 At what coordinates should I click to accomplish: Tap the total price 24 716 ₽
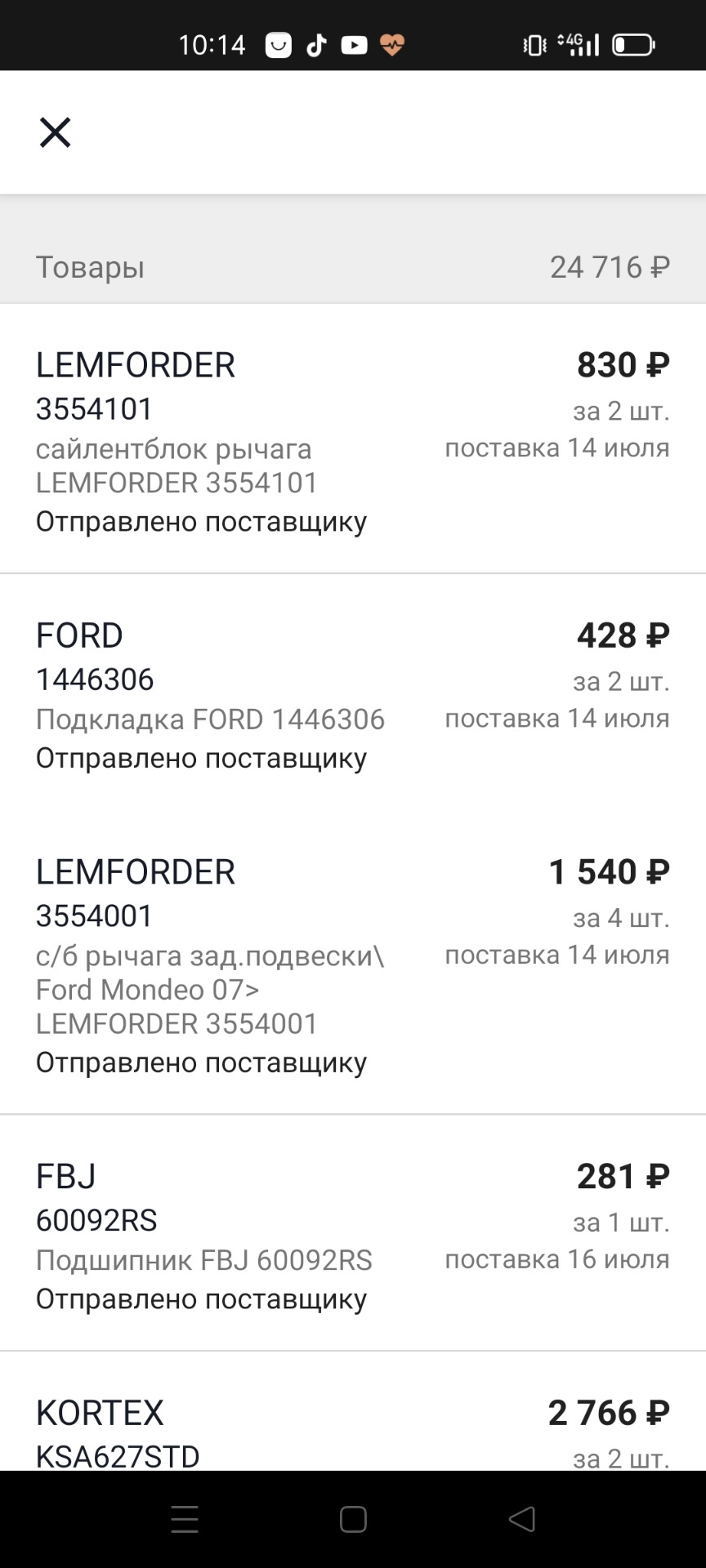610,266
